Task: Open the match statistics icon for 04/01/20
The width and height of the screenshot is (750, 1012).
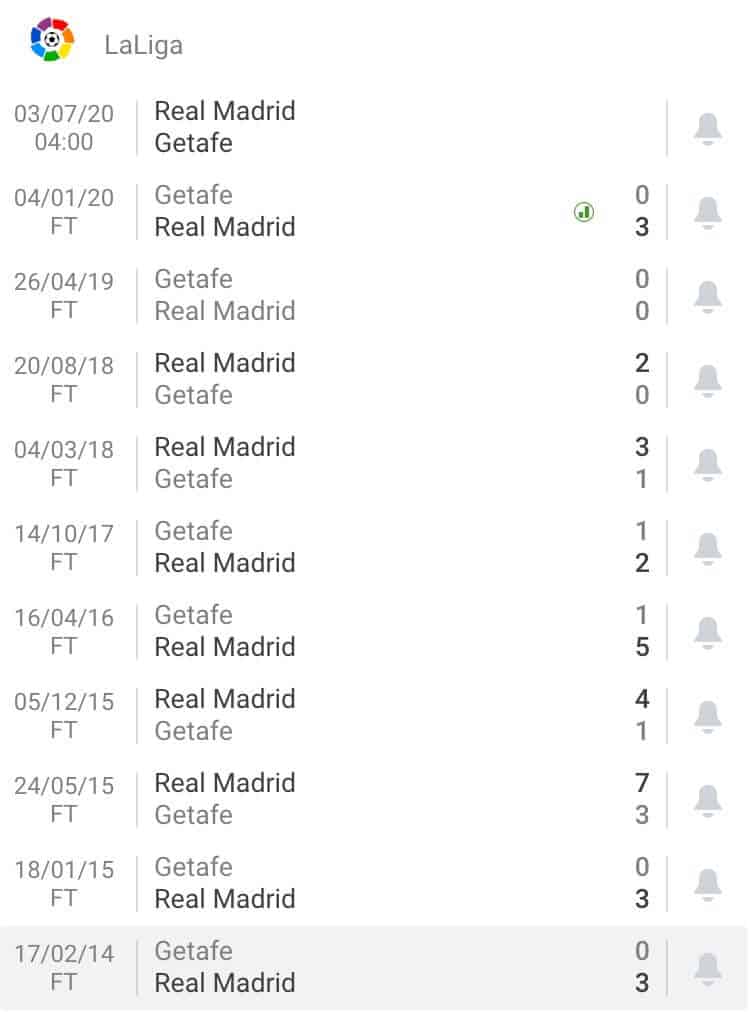Action: tap(585, 211)
